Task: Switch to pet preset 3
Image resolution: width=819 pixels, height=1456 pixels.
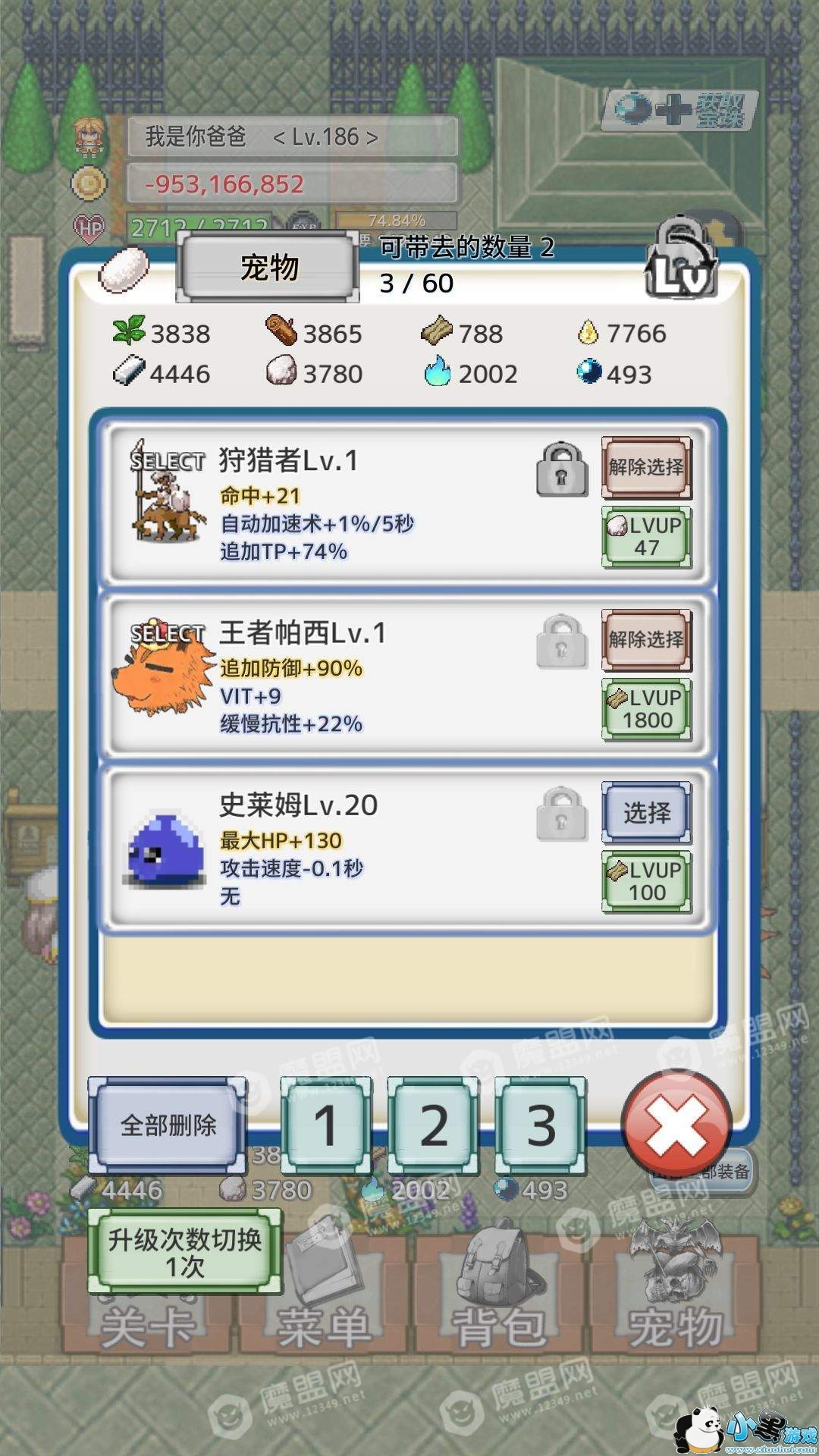Action: point(541,1125)
